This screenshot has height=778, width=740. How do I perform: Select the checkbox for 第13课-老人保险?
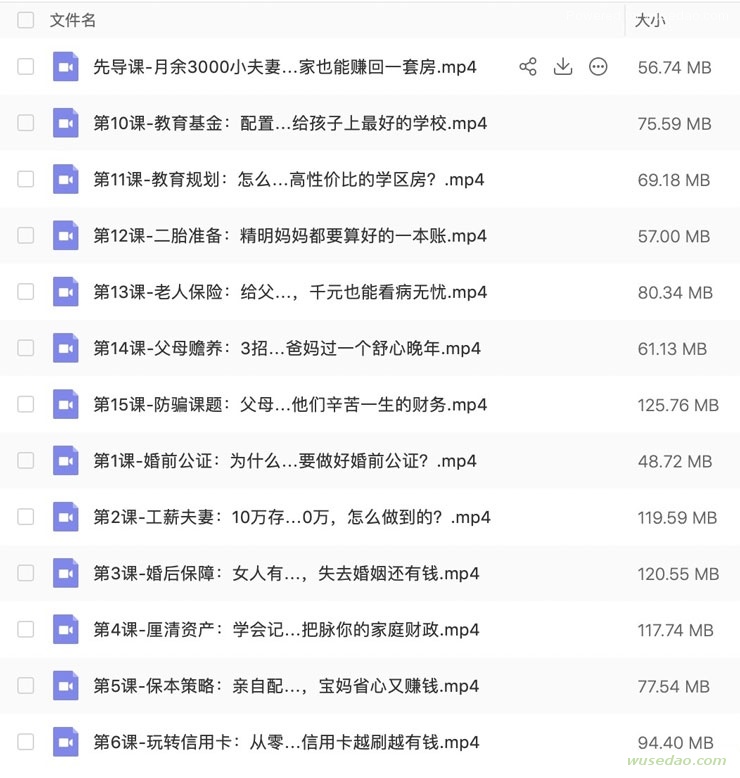[x=26, y=292]
